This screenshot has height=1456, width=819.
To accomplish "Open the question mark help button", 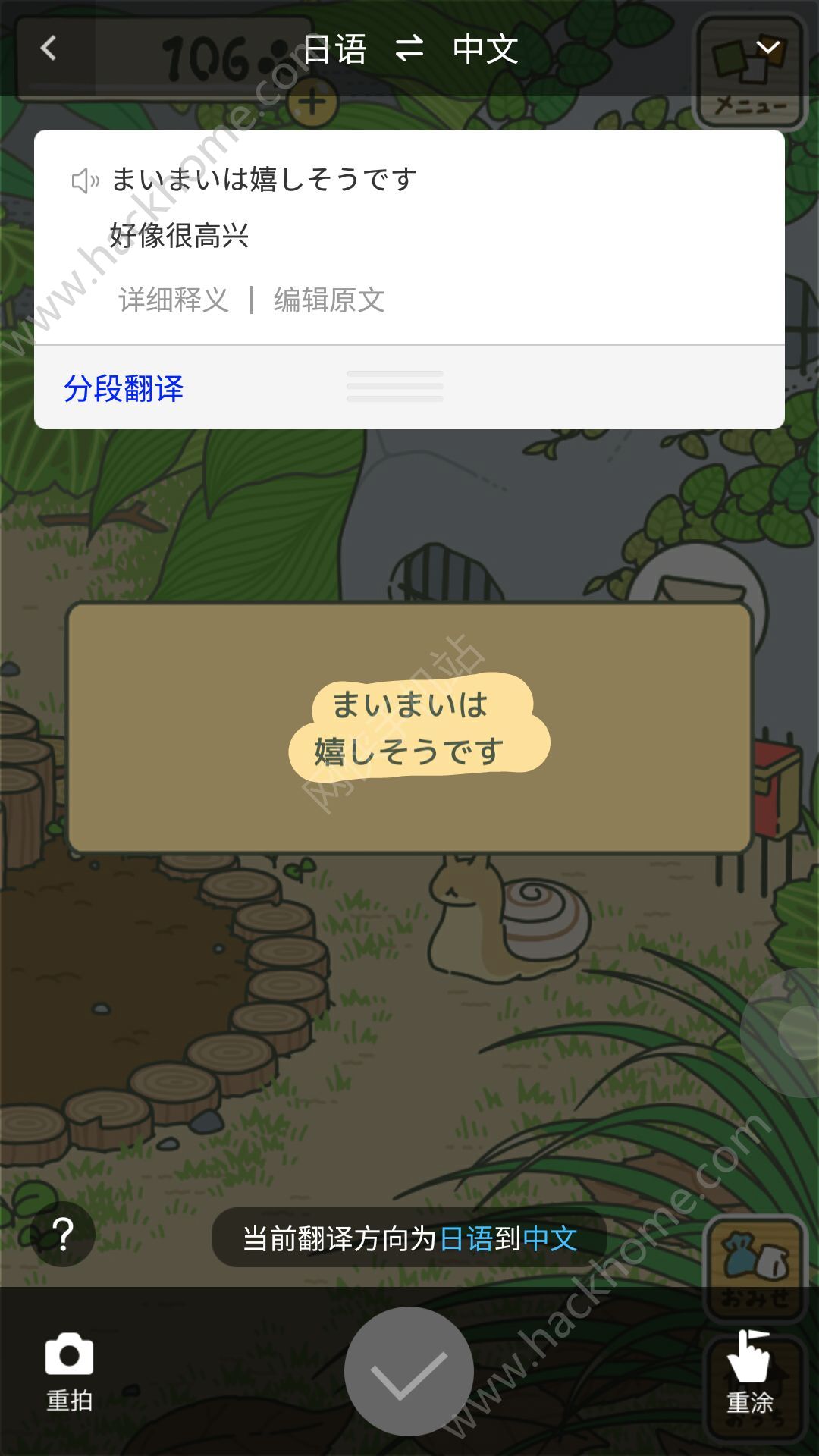I will (x=64, y=1235).
